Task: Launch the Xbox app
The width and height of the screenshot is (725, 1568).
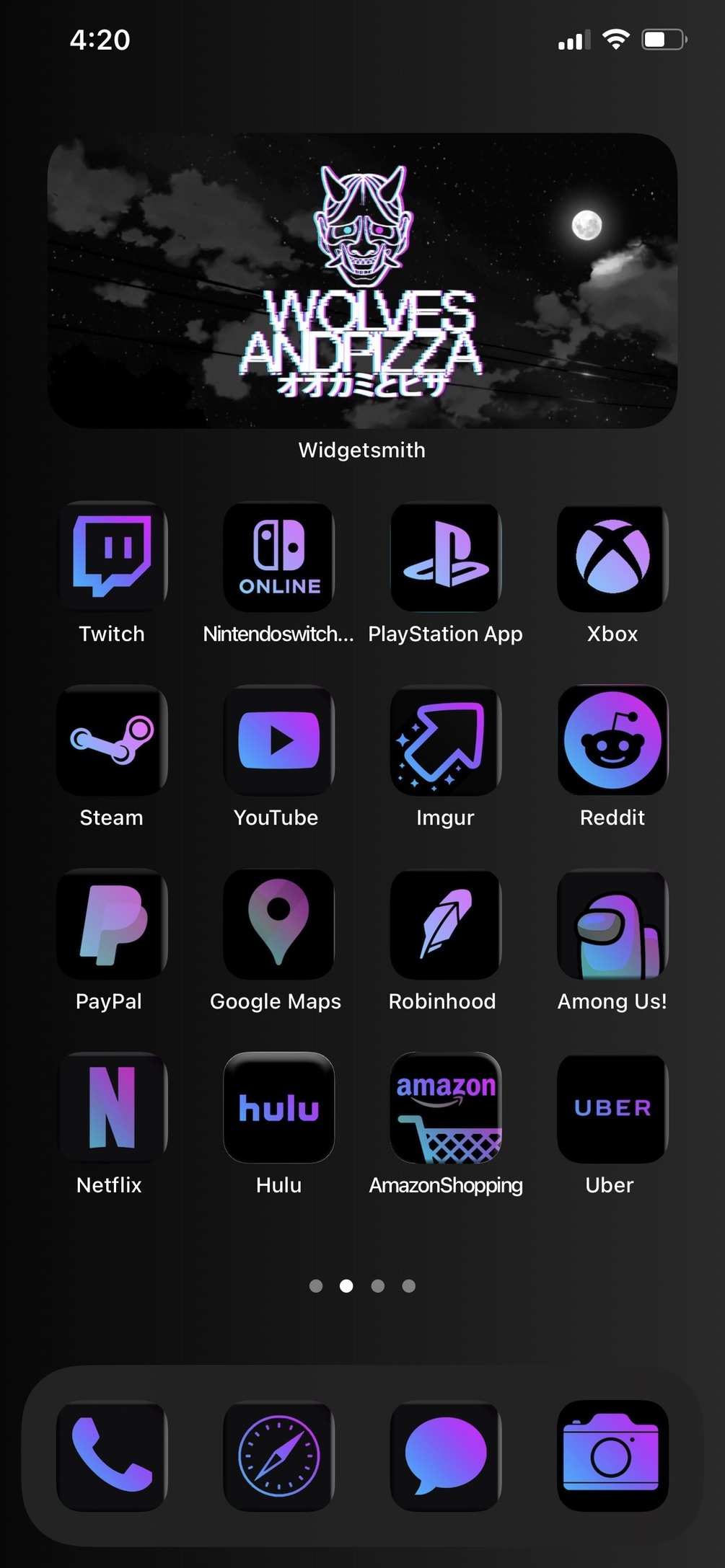Action: coord(612,557)
